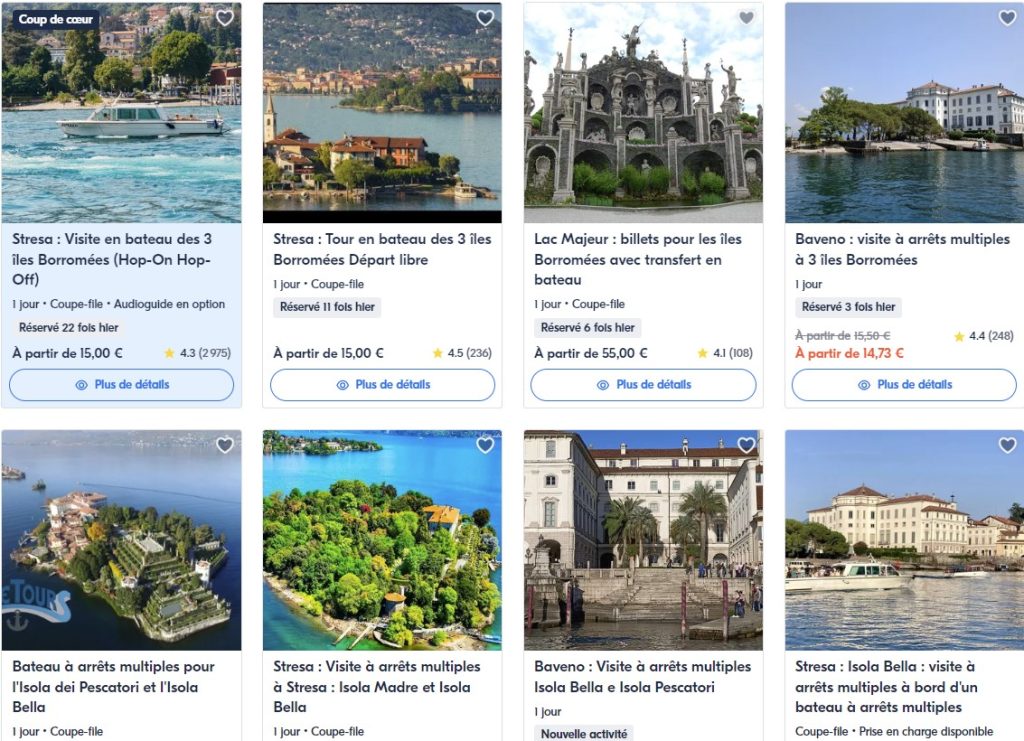The image size is (1024, 741).
Task: Open Baveno visite à 3 îles Borromées card
Action: (x=902, y=249)
